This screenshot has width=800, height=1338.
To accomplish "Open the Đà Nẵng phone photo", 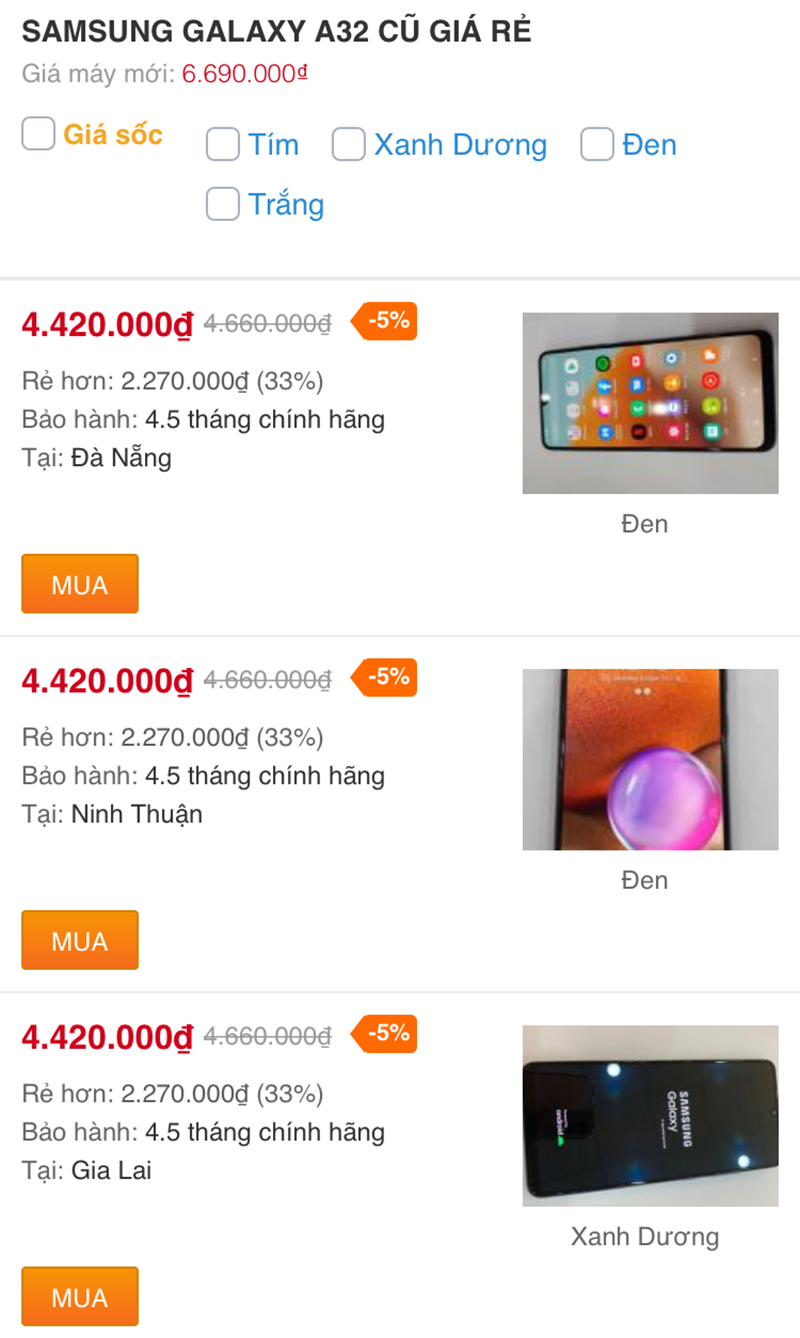I will (650, 403).
